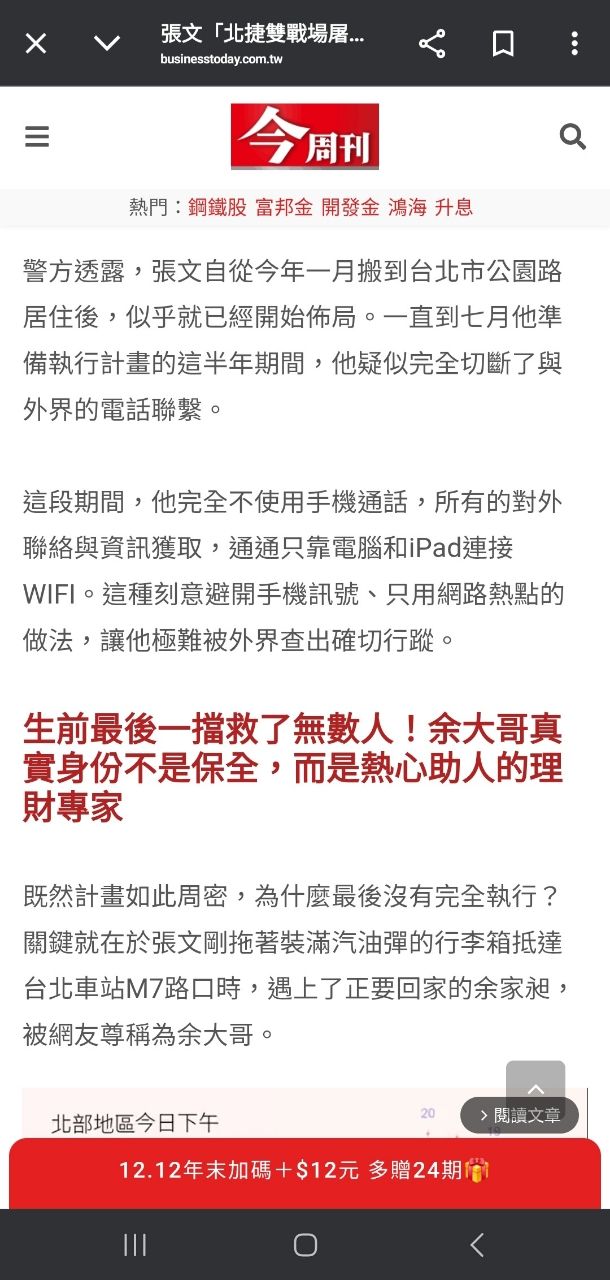The width and height of the screenshot is (610, 1280).
Task: Minimize the browser with the down chevron
Action: (107, 44)
